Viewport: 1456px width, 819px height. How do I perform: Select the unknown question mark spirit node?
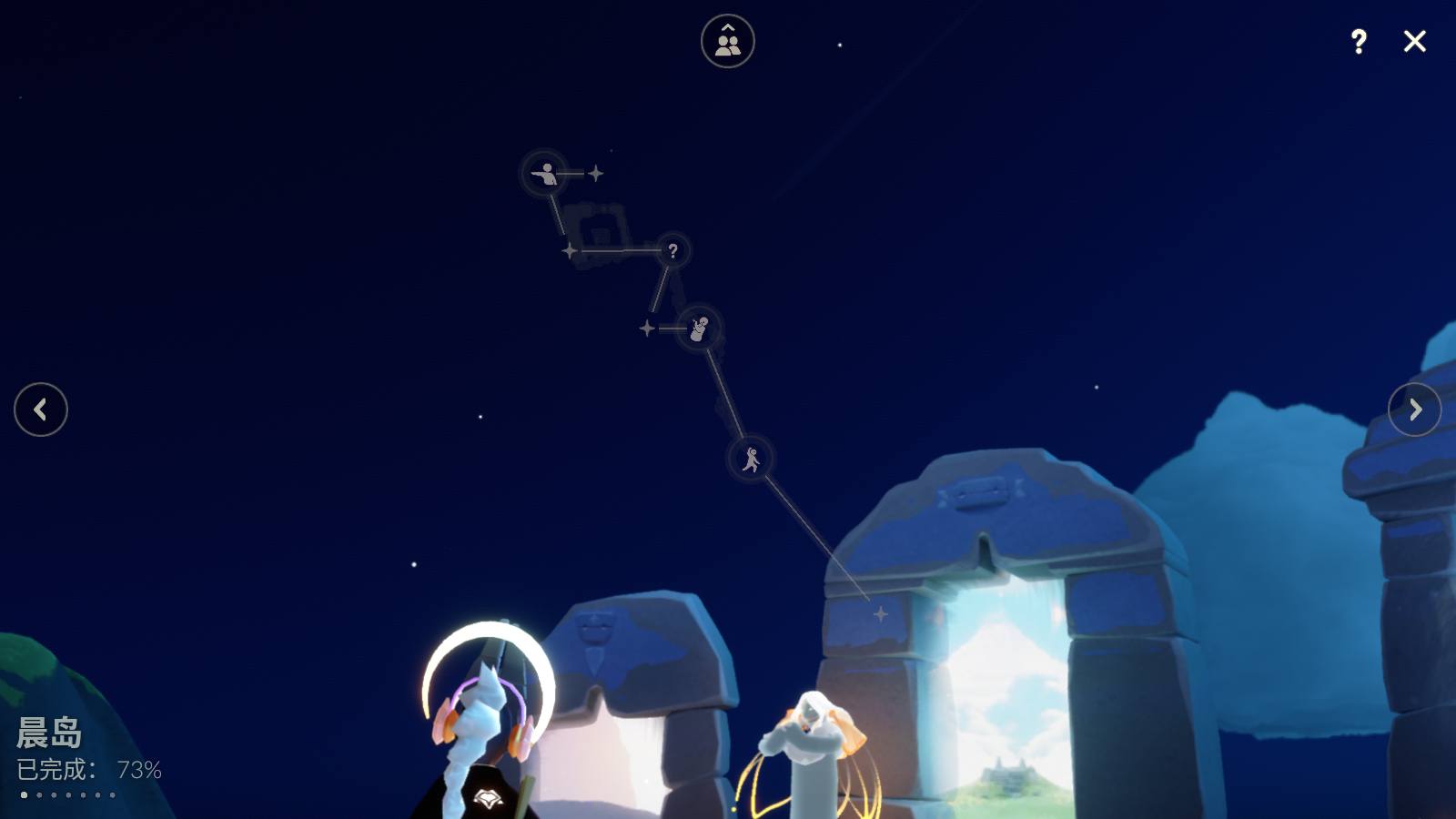[x=672, y=250]
